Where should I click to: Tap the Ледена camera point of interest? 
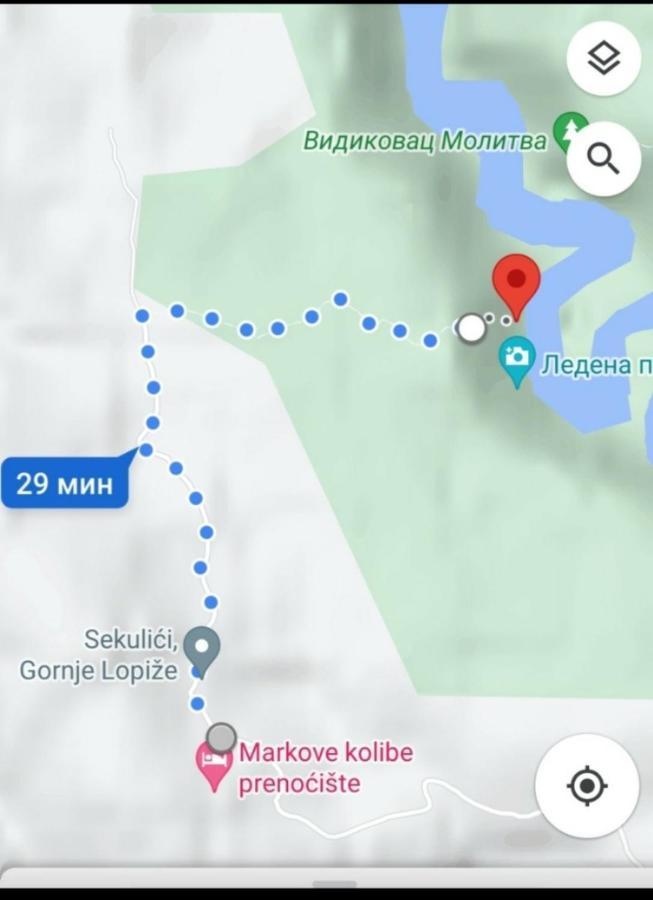pyautogui.click(x=517, y=361)
